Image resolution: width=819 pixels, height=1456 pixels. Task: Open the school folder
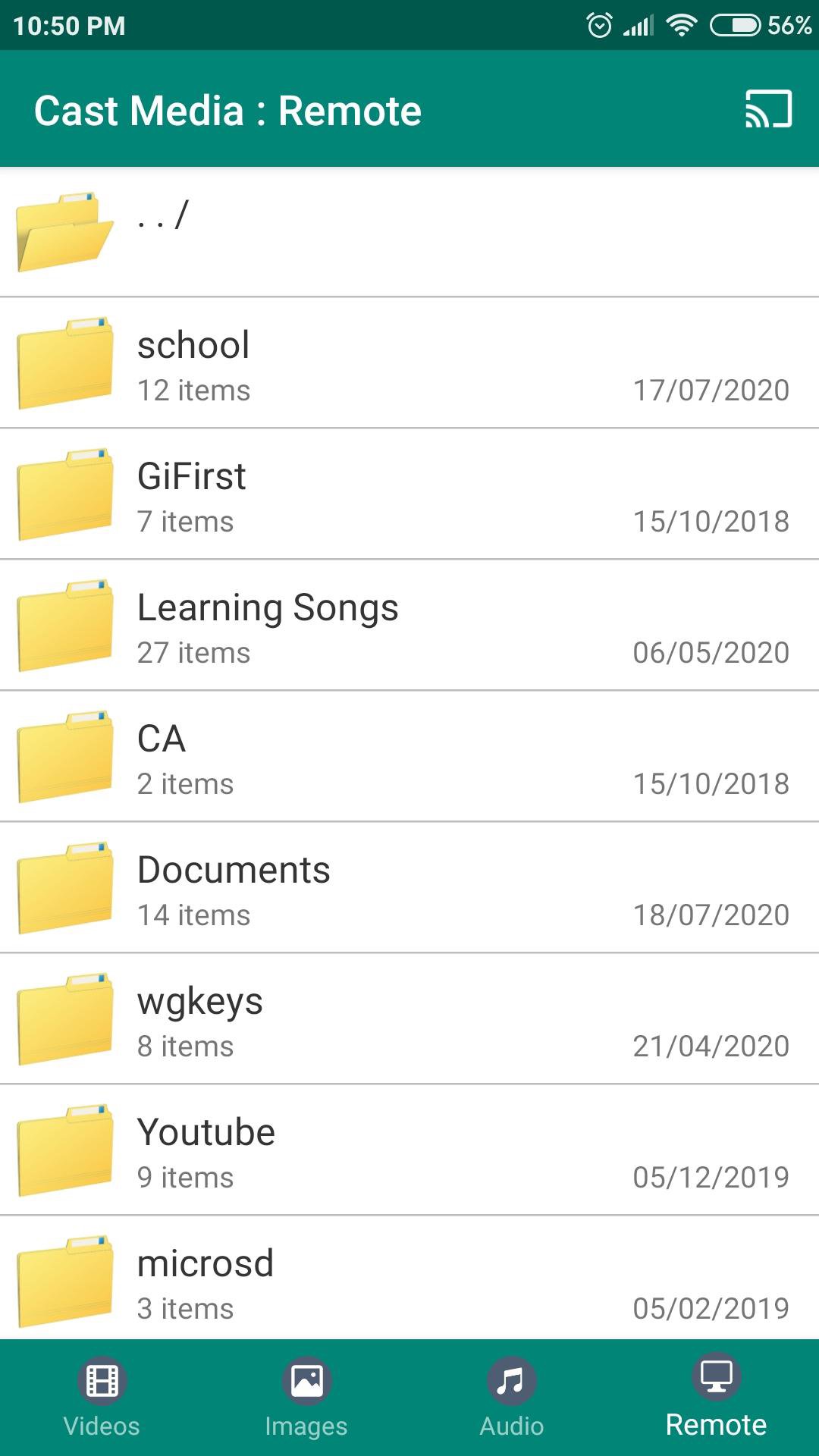[x=409, y=363]
